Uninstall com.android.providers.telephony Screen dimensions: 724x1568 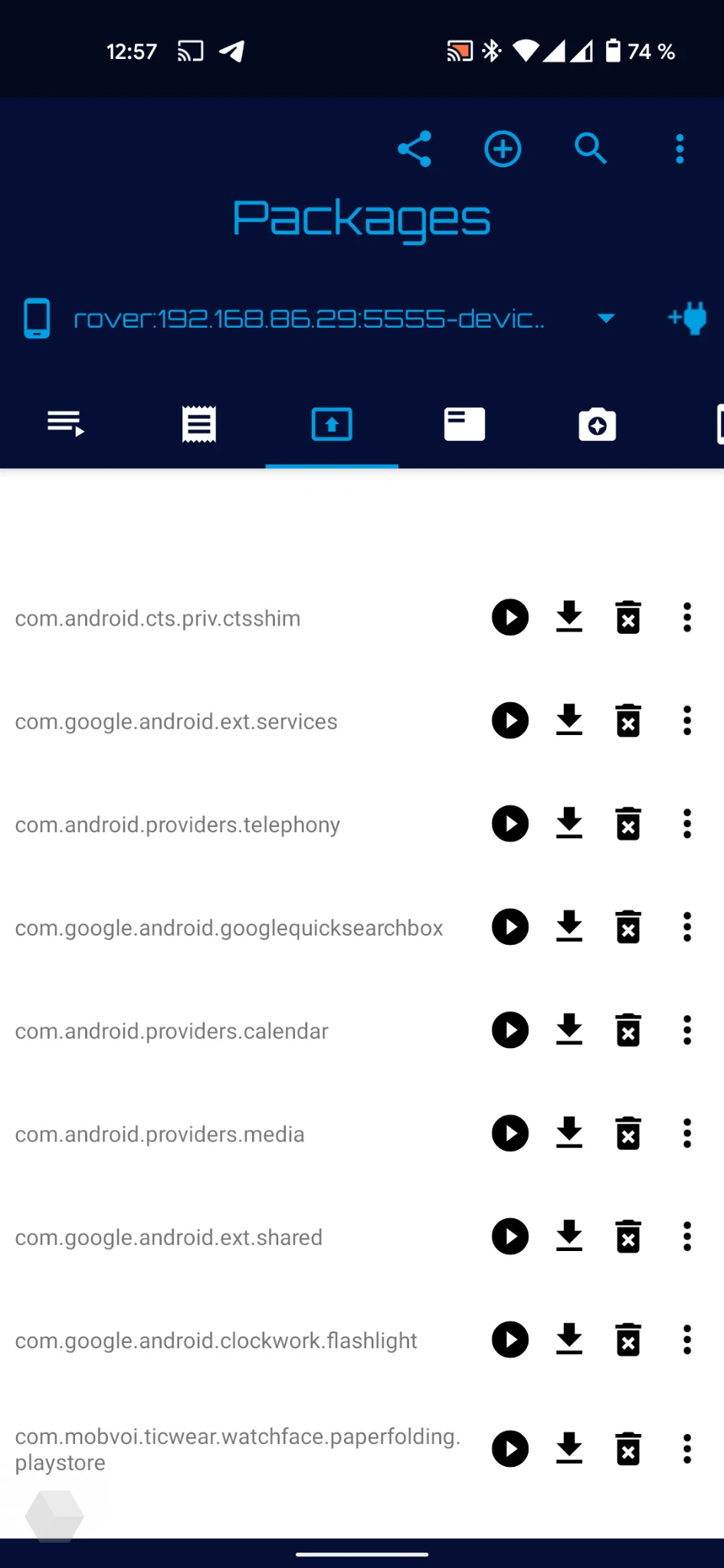point(628,824)
